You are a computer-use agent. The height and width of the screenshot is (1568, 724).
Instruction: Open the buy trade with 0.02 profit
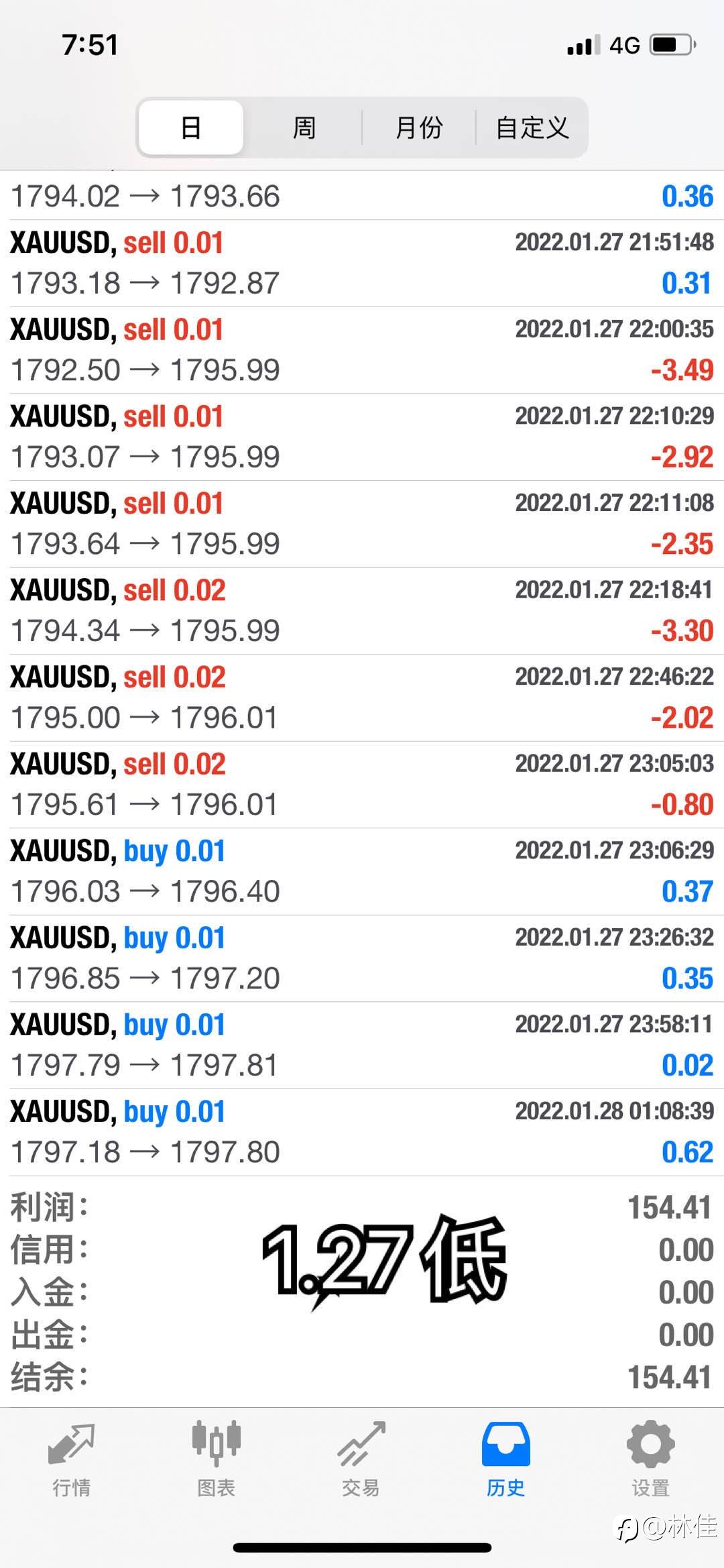(362, 1046)
